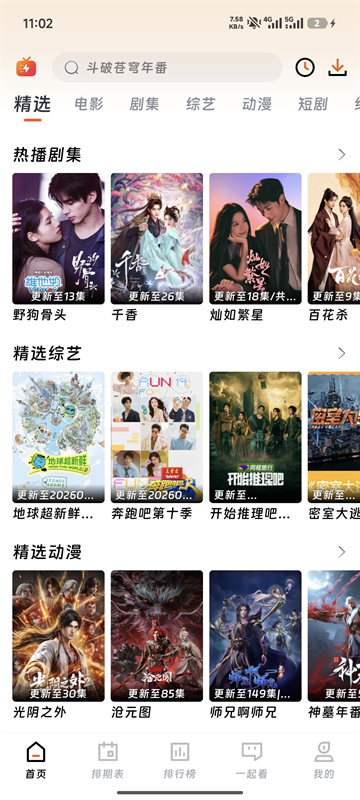Image resolution: width=360 pixels, height=800 pixels.
Task: Open the search box showing 斗破苍穹年番
Action: coord(167,67)
